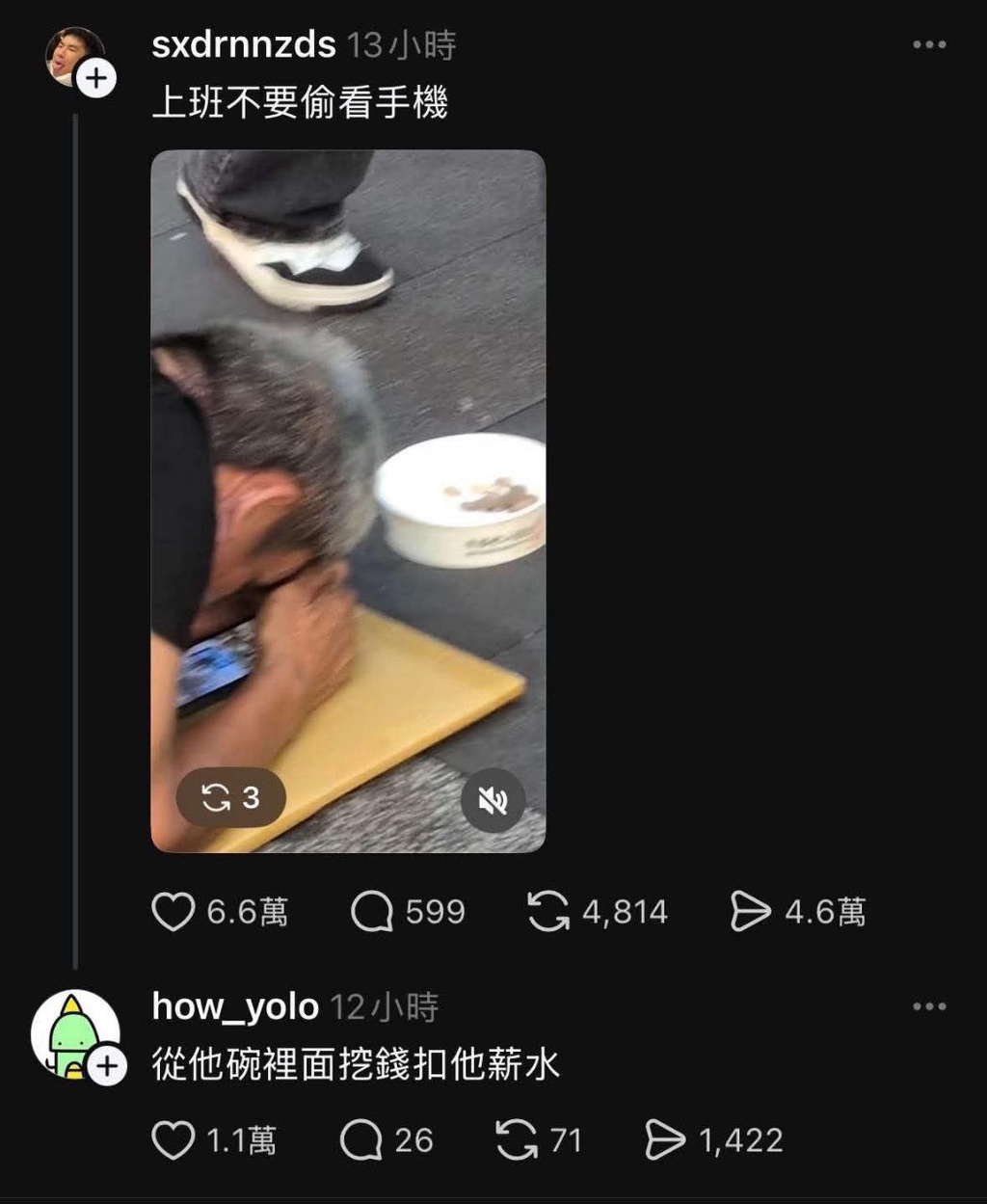The width and height of the screenshot is (987, 1204).
Task: View the 3 reposts badge on video
Action: click(230, 797)
